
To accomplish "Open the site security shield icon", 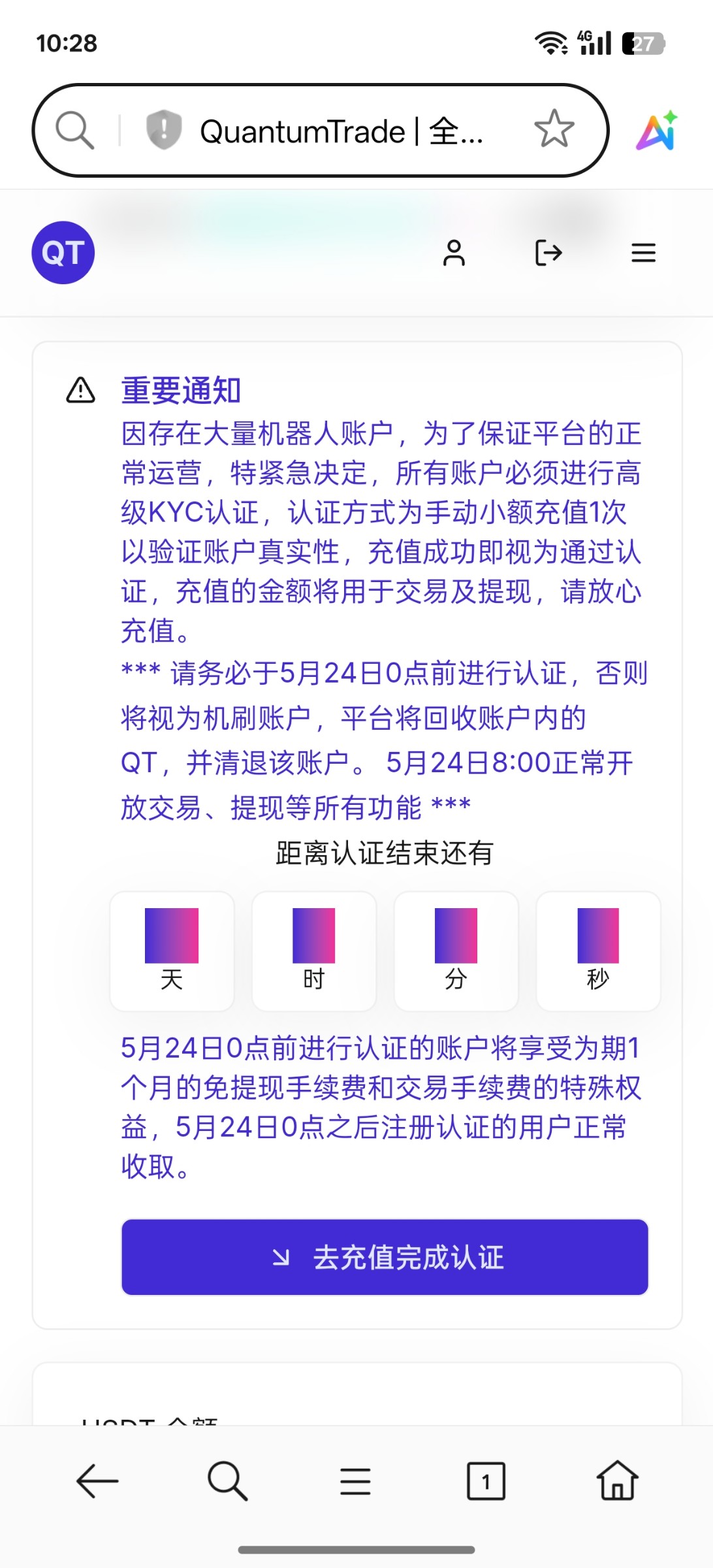I will tap(163, 129).
